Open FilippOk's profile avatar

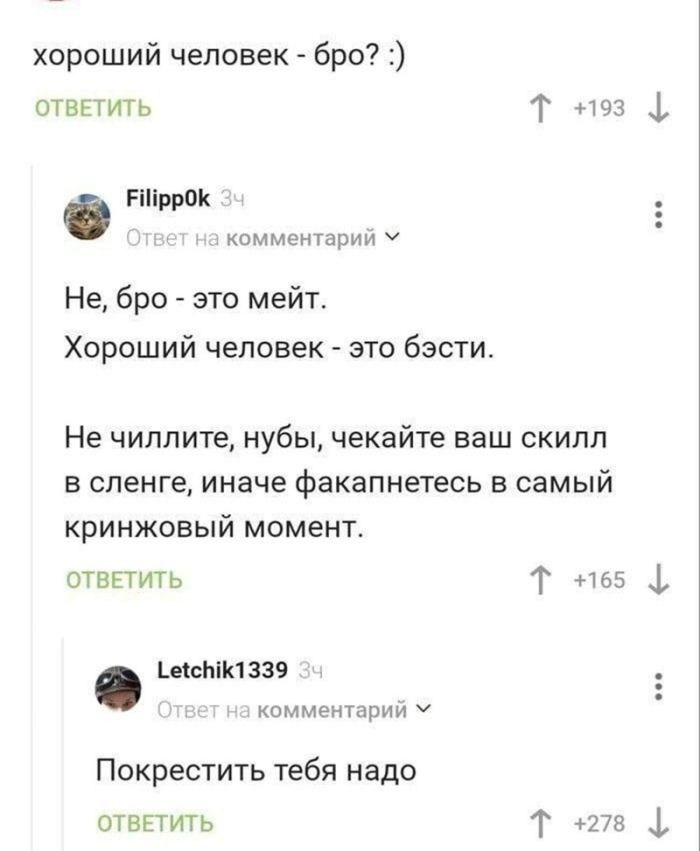pos(88,217)
